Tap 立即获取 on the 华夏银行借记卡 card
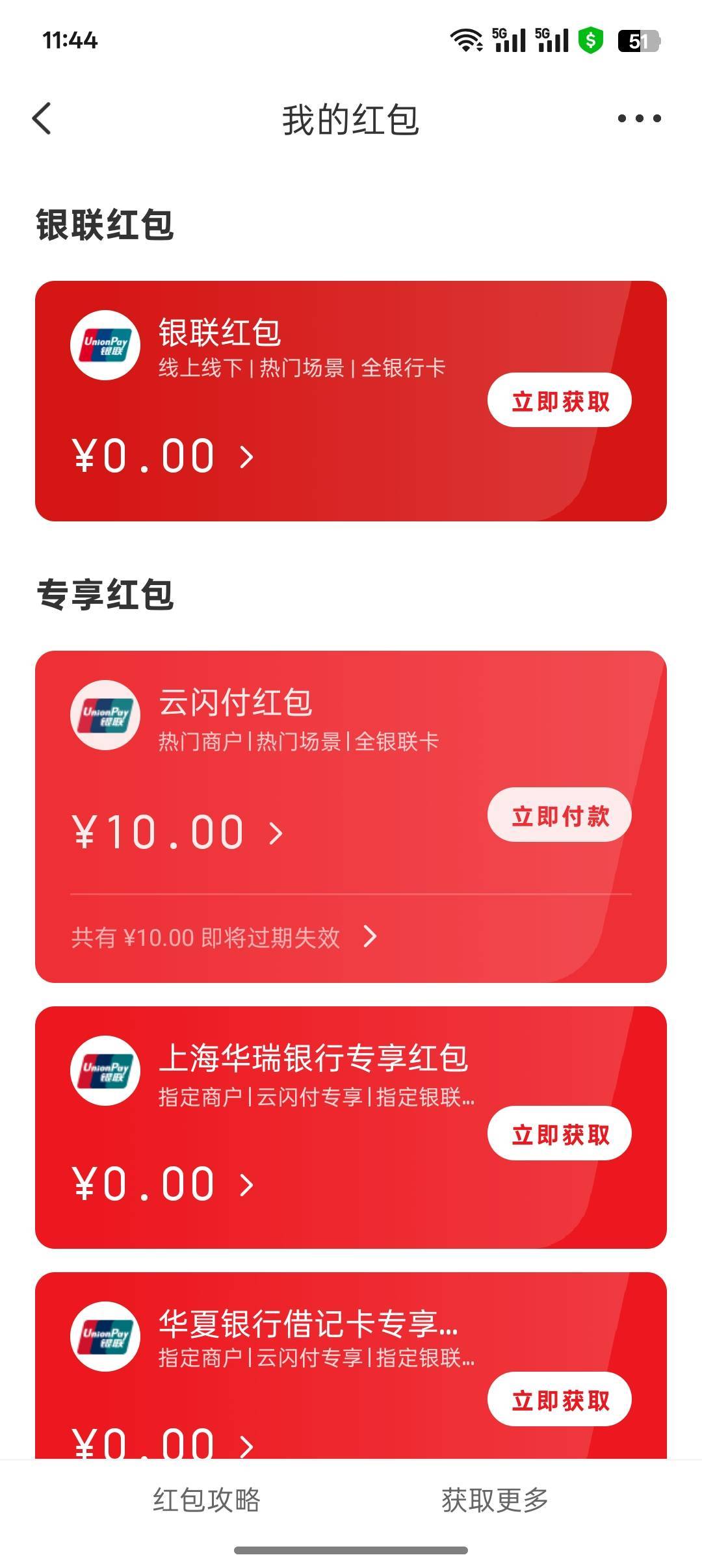This screenshot has width=702, height=1568. tap(559, 1399)
